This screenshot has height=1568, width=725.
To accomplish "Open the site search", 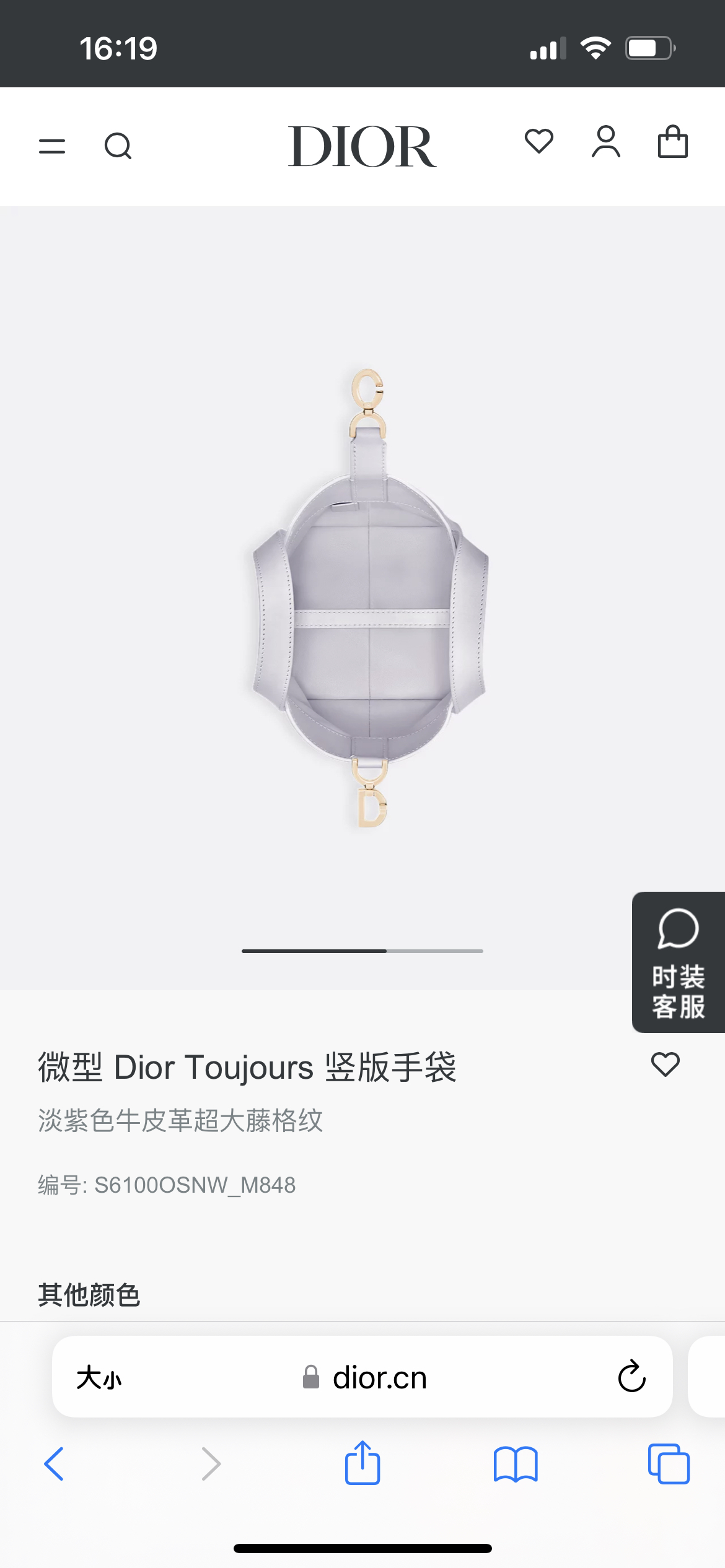I will 118,147.
